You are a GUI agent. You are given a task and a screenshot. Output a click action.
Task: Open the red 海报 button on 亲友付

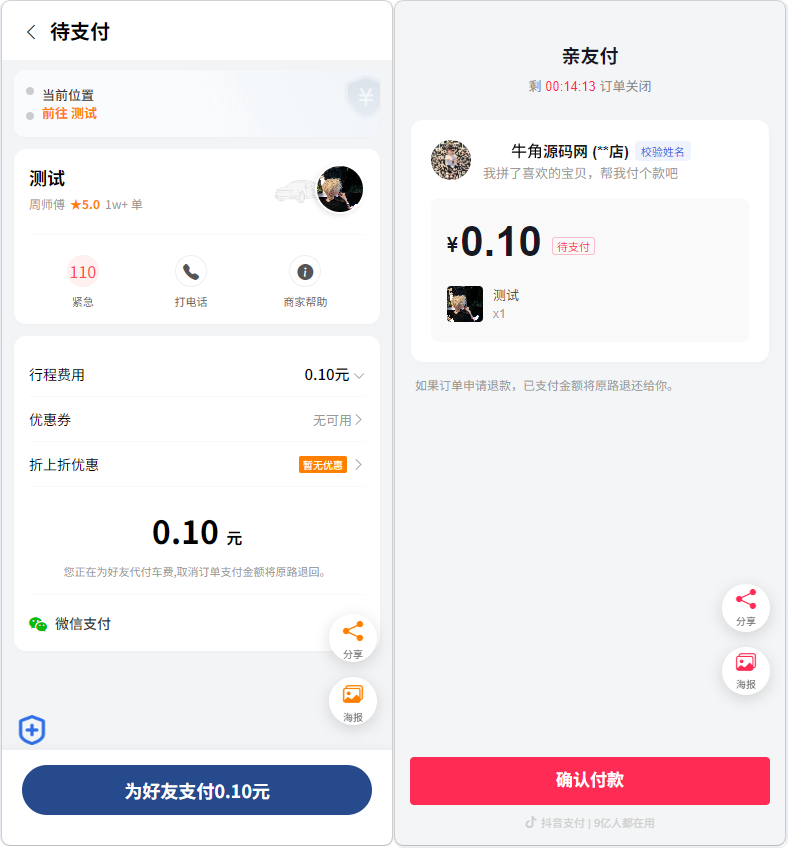(x=746, y=670)
